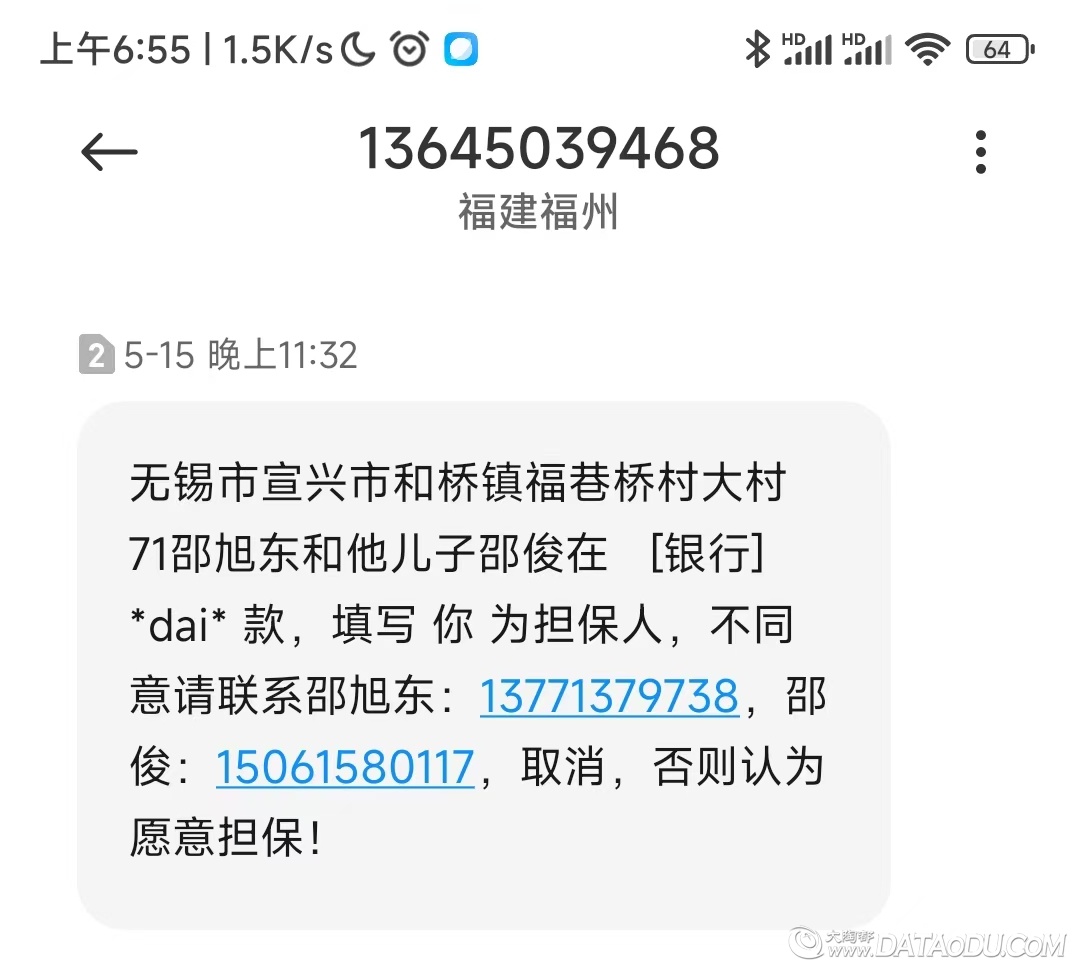Go back using the arrow icon

pyautogui.click(x=108, y=152)
